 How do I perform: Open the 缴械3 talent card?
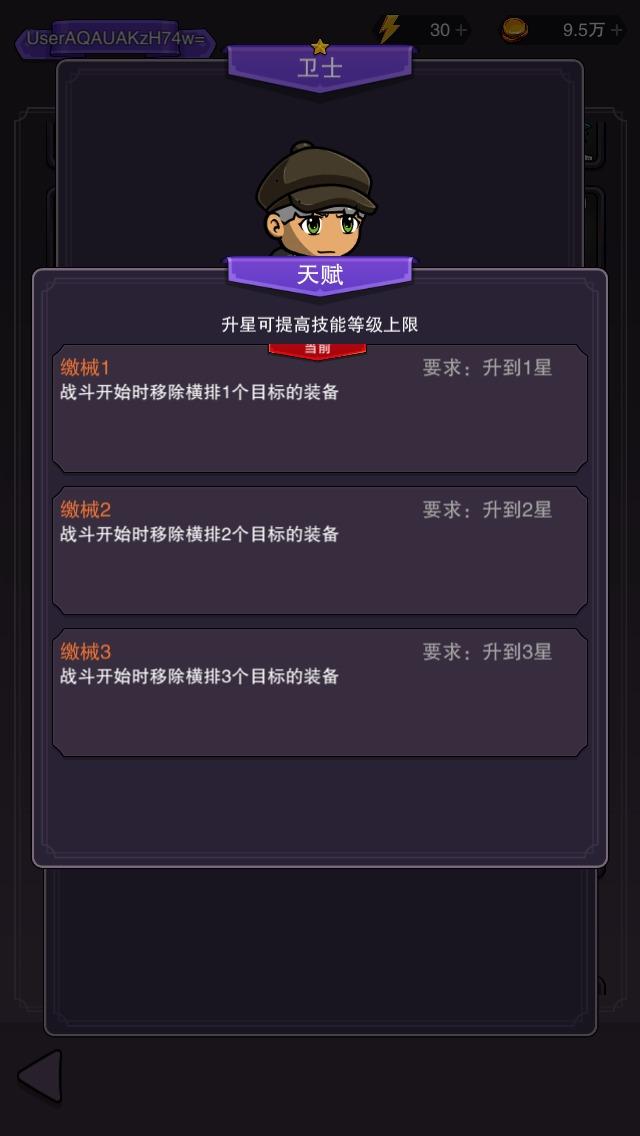[320, 692]
